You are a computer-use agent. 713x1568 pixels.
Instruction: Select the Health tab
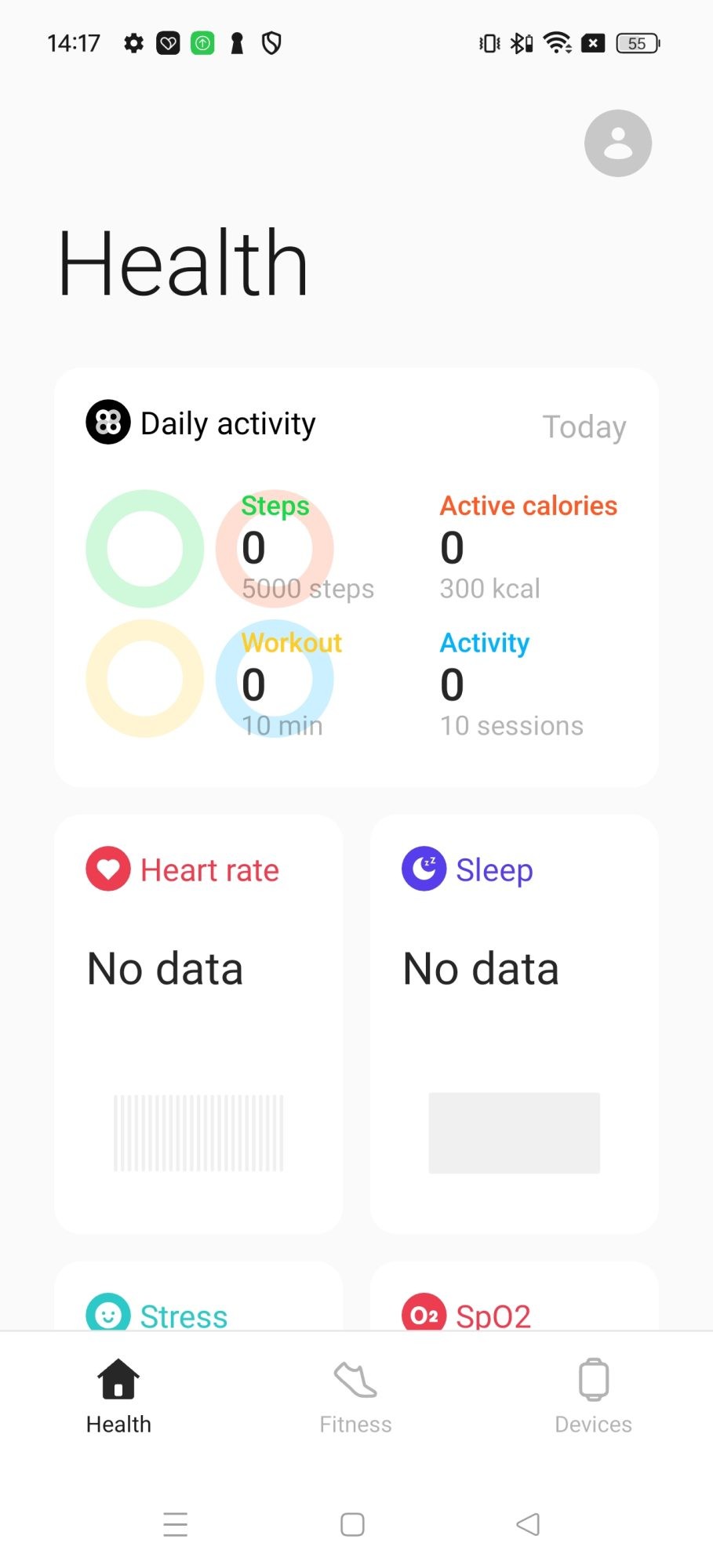118,1396
